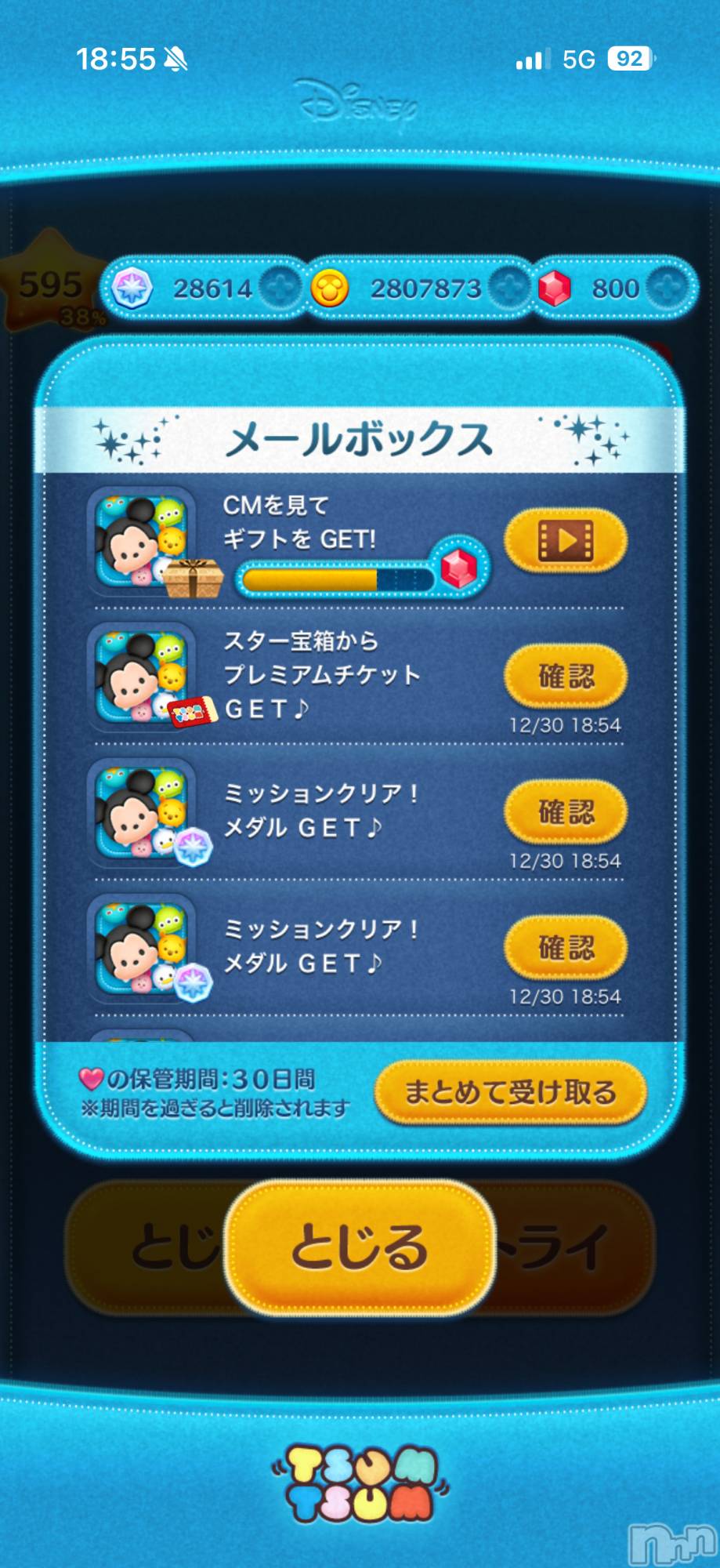The width and height of the screenshot is (720, 1568).
Task: Tap 確認 for the スター宝箱 premium ticket mail
Action: pyautogui.click(x=565, y=675)
